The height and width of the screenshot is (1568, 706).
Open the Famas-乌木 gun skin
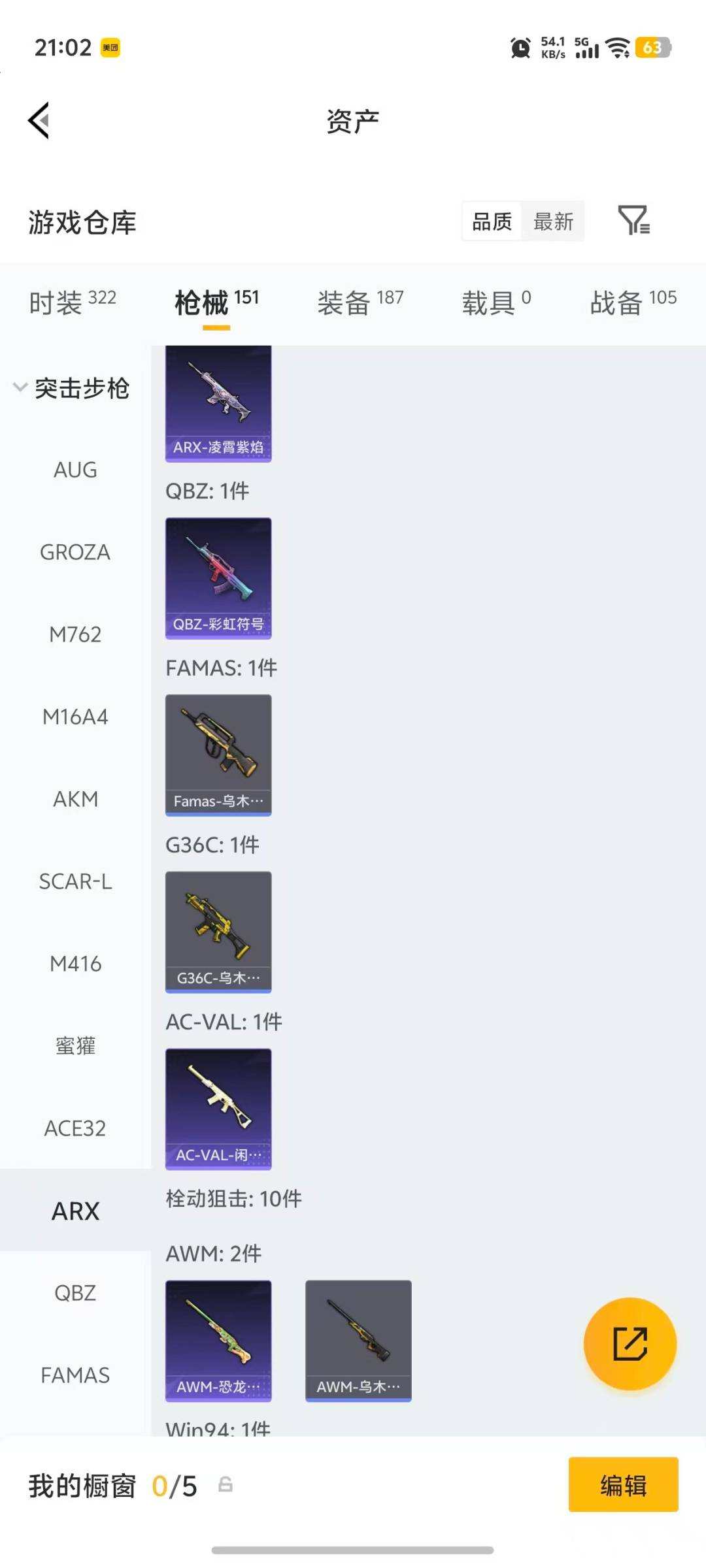coord(218,755)
